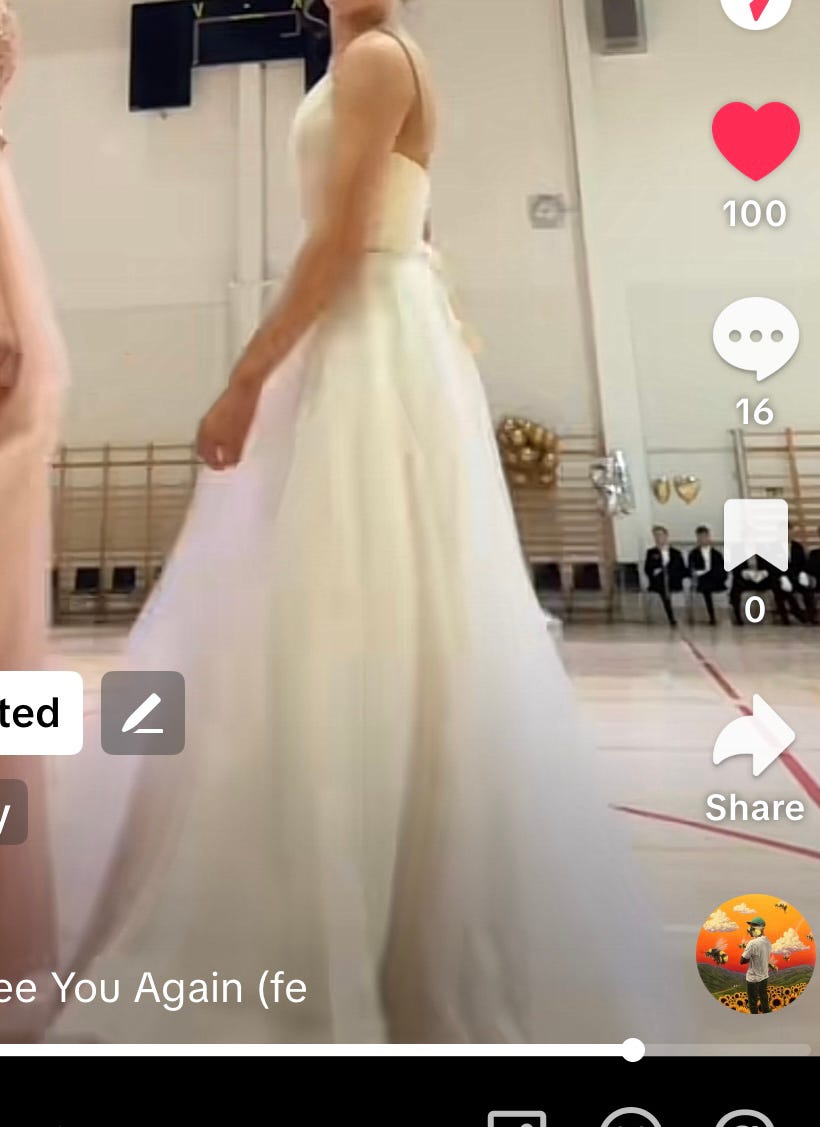Unlike the video via the red heart
This screenshot has width=820, height=1127.
755,141
